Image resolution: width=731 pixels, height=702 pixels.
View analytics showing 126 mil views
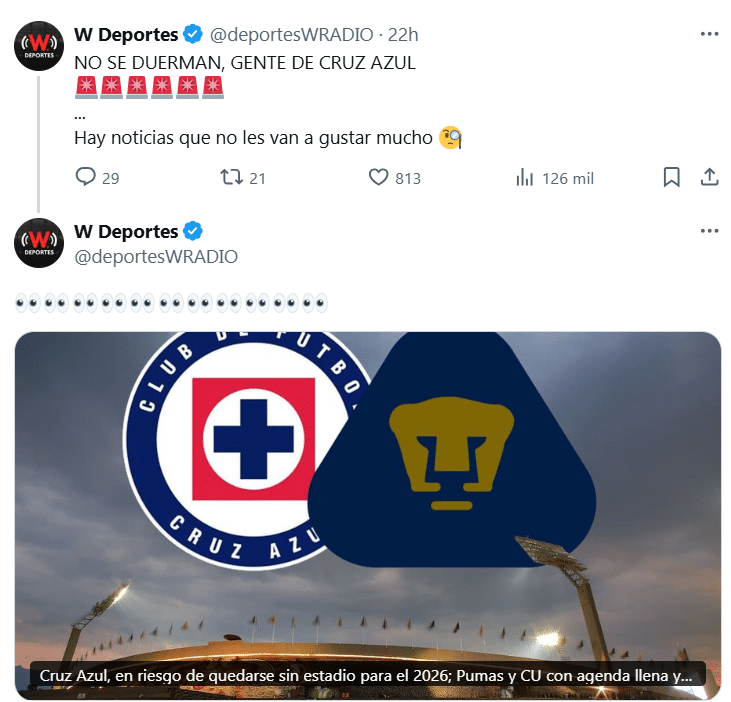coord(524,178)
